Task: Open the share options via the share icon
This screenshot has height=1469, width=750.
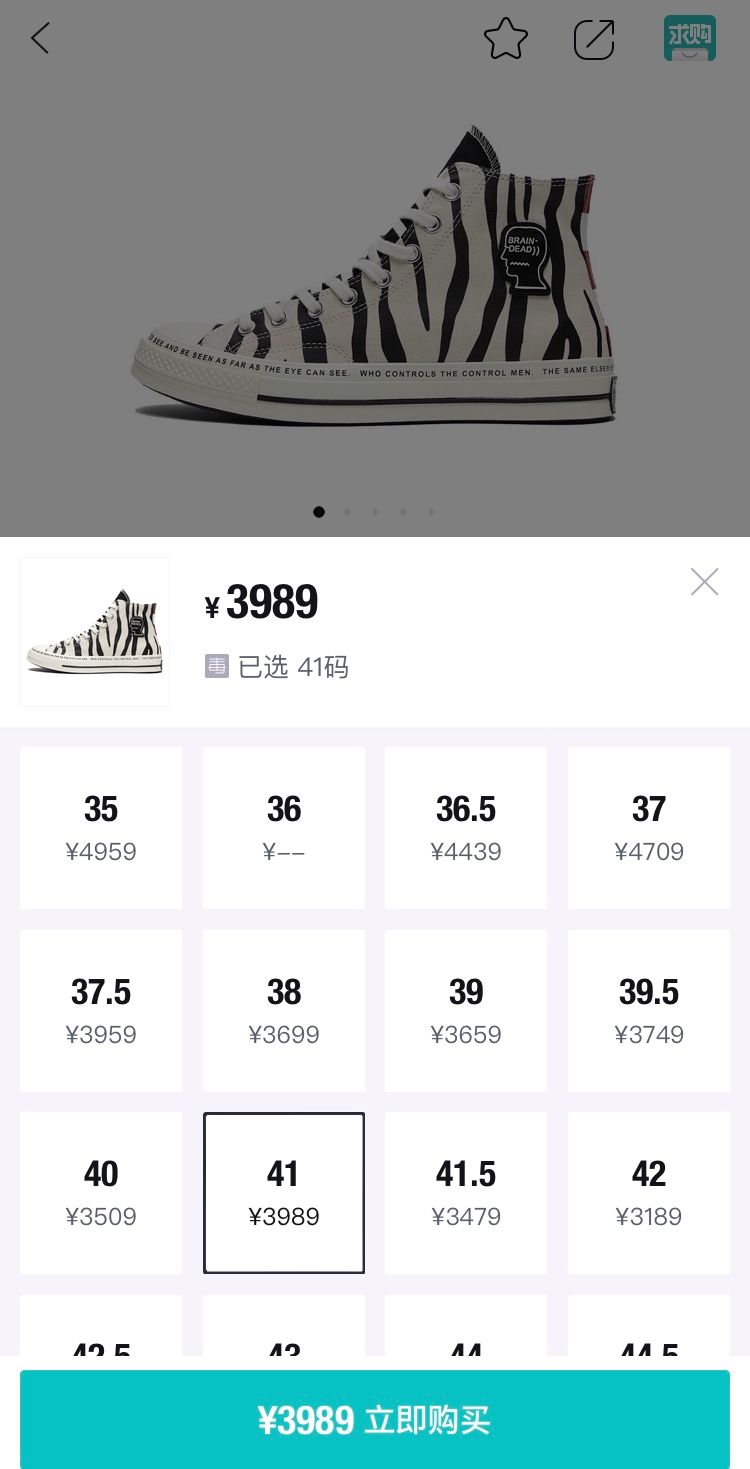Action: [595, 38]
